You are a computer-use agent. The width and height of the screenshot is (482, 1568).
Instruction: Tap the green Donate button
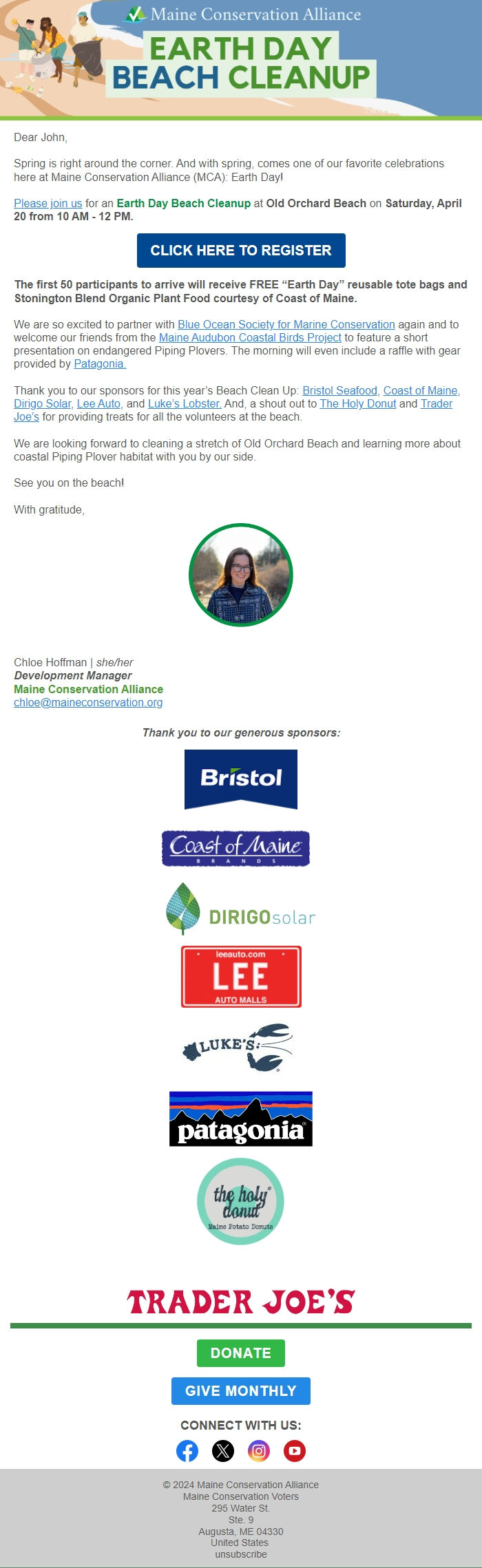241,1353
